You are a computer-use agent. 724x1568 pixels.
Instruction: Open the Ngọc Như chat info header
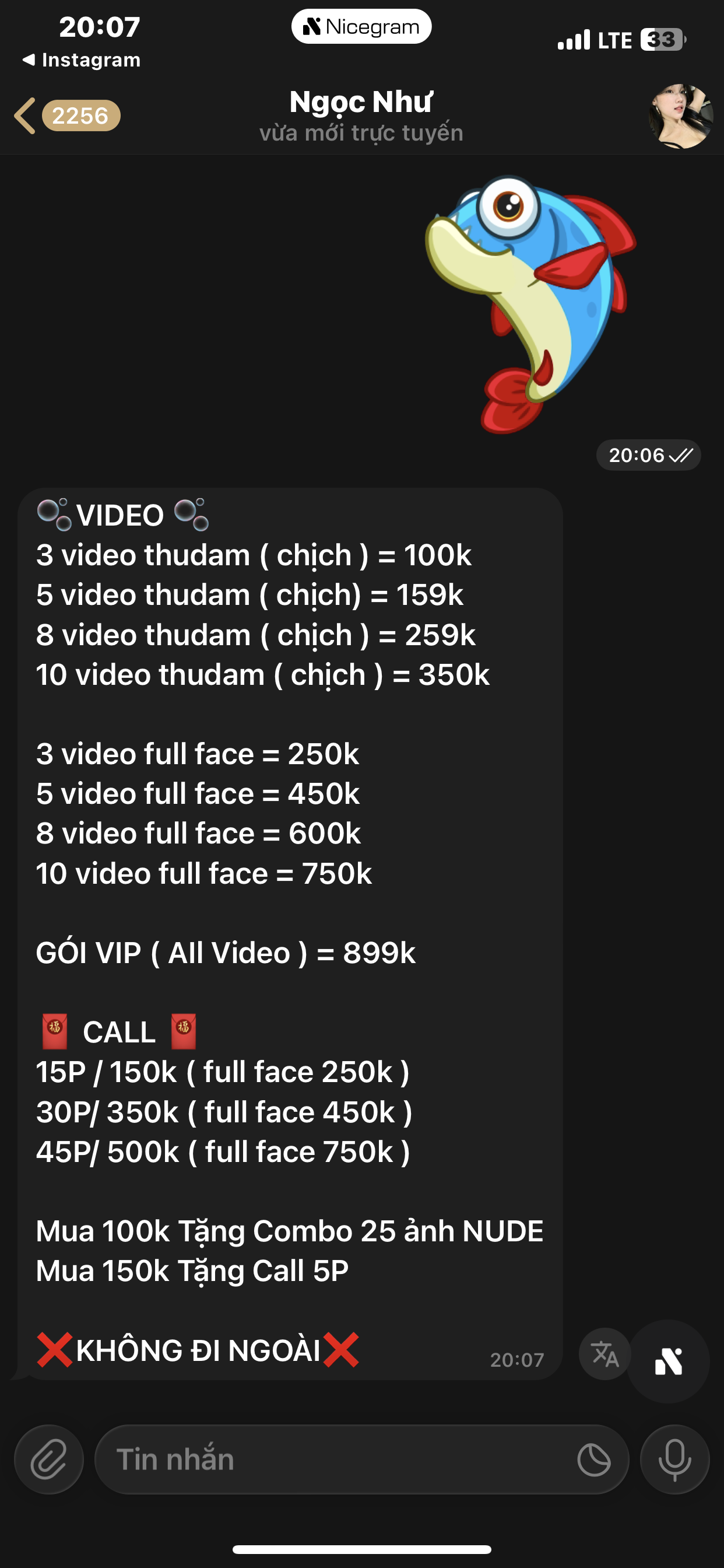pyautogui.click(x=361, y=116)
